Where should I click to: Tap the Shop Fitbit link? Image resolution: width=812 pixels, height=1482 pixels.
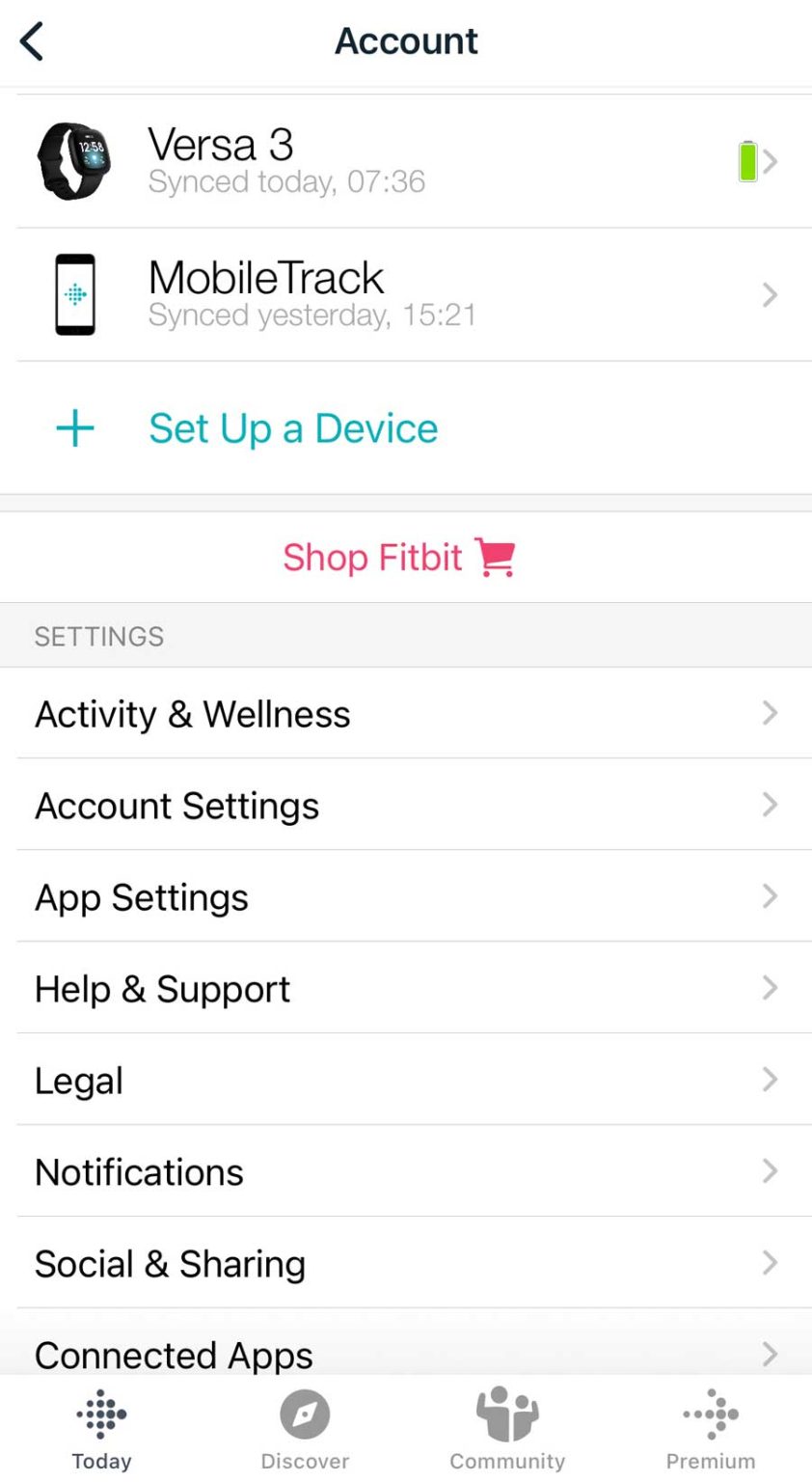tap(371, 557)
